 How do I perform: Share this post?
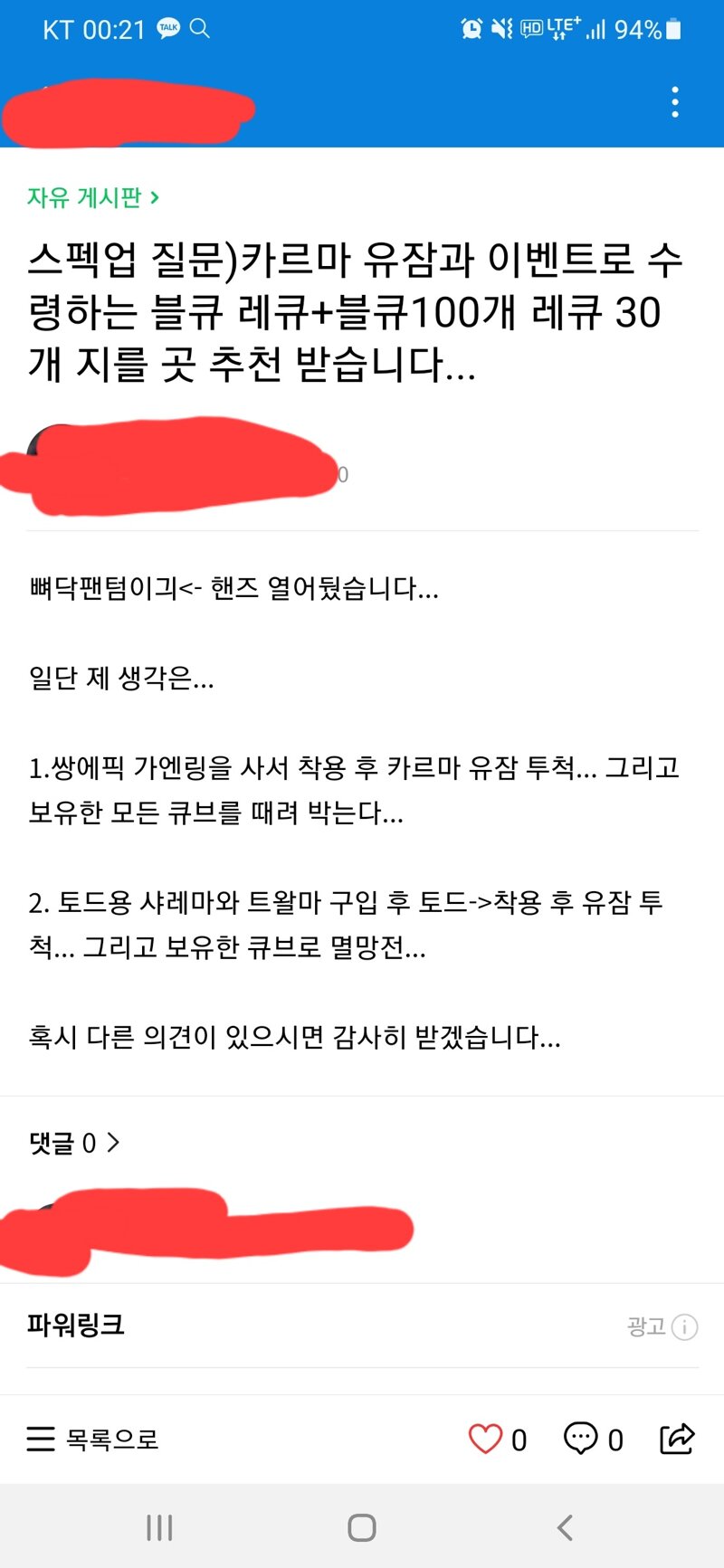tap(677, 1438)
